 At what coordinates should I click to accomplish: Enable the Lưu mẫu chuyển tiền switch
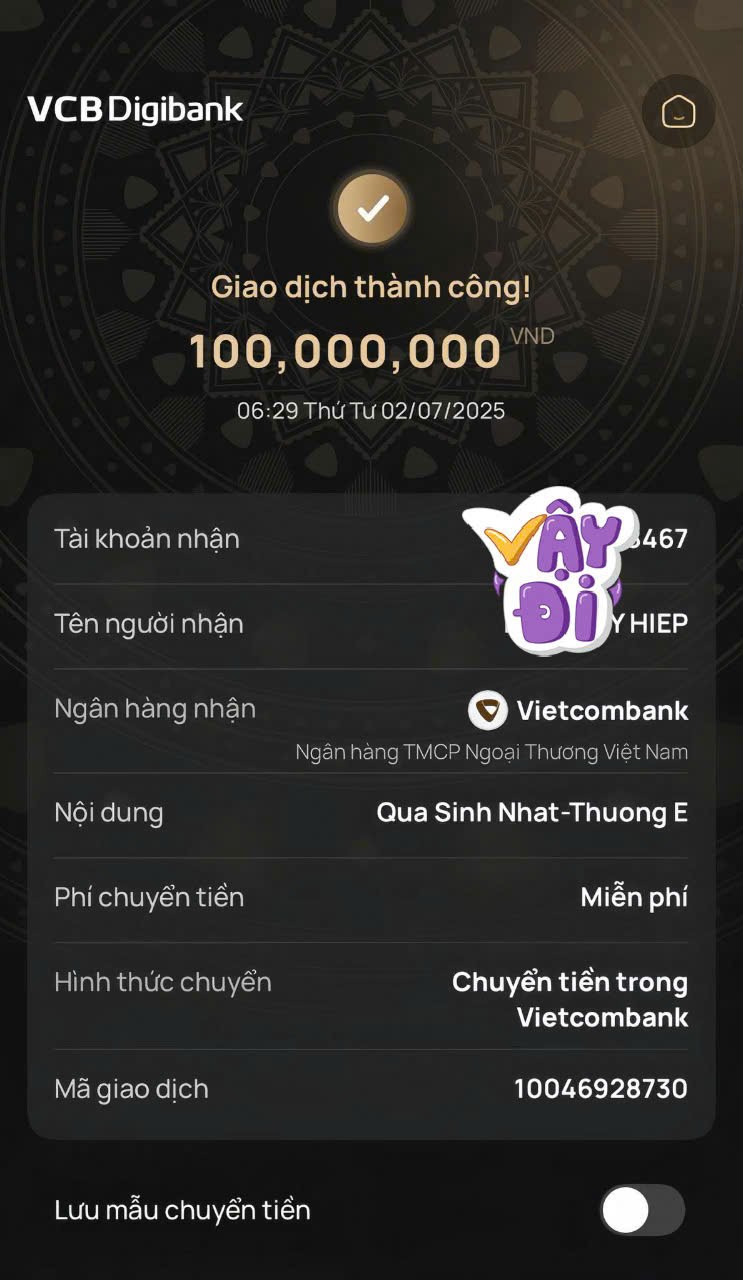(642, 1211)
